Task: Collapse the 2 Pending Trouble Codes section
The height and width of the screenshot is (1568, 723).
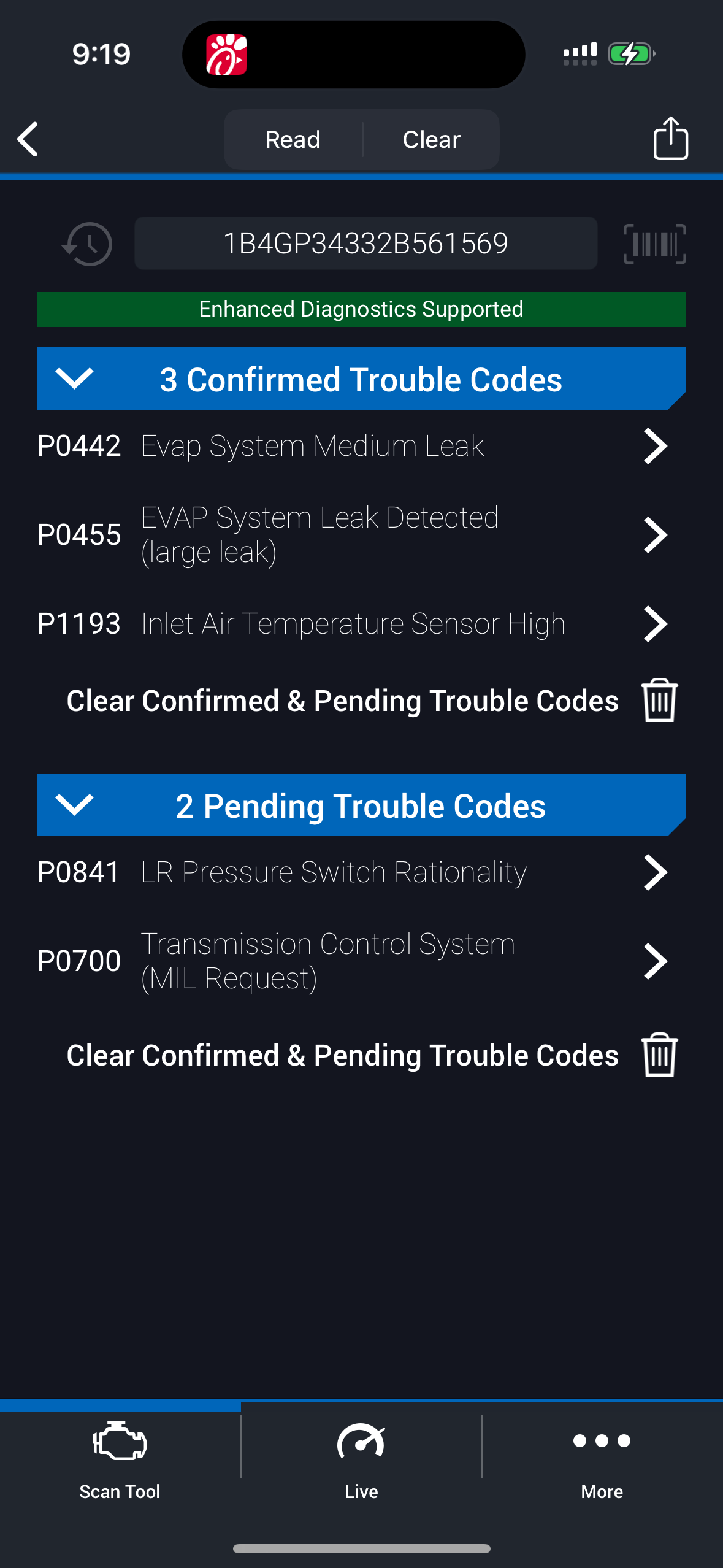Action: click(x=75, y=805)
